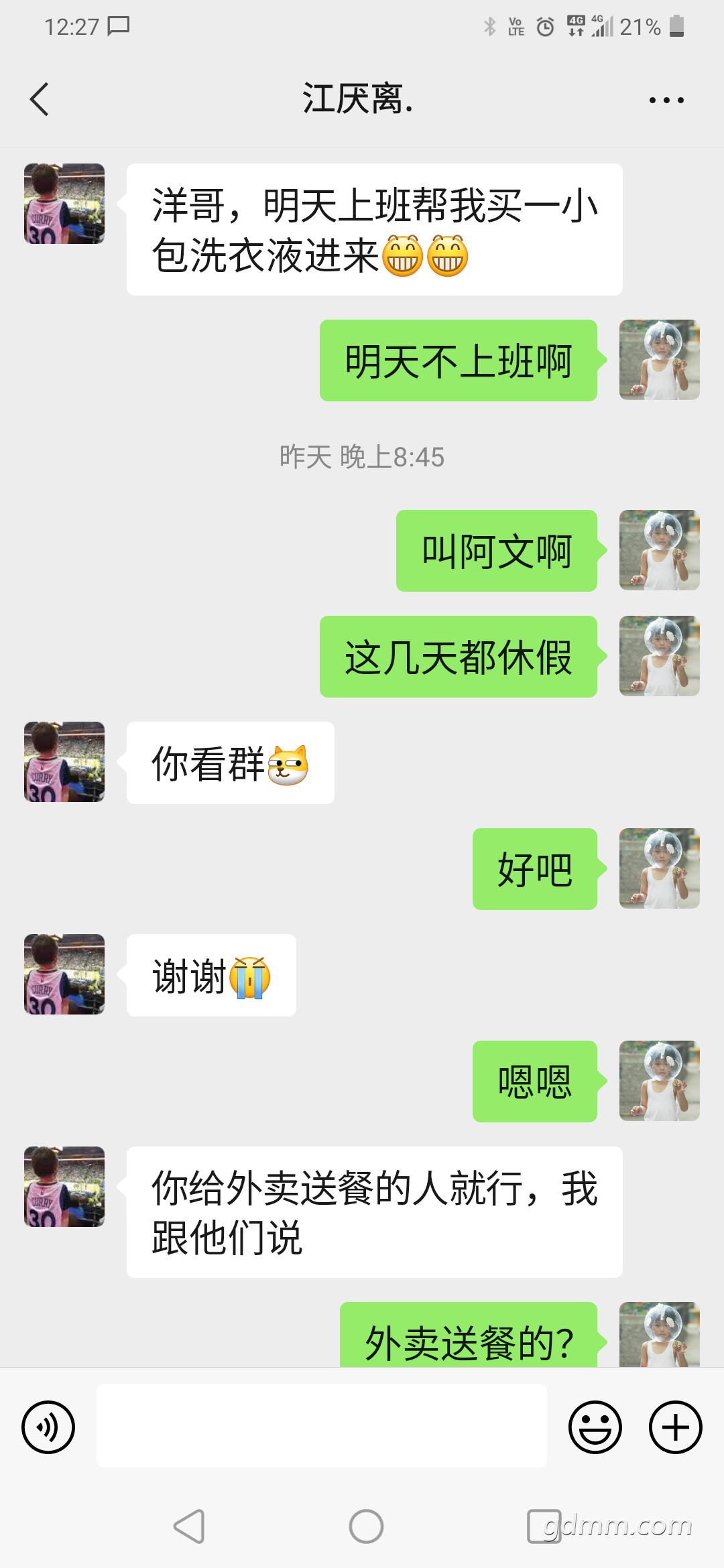Tap the message text input field

coord(322,1426)
